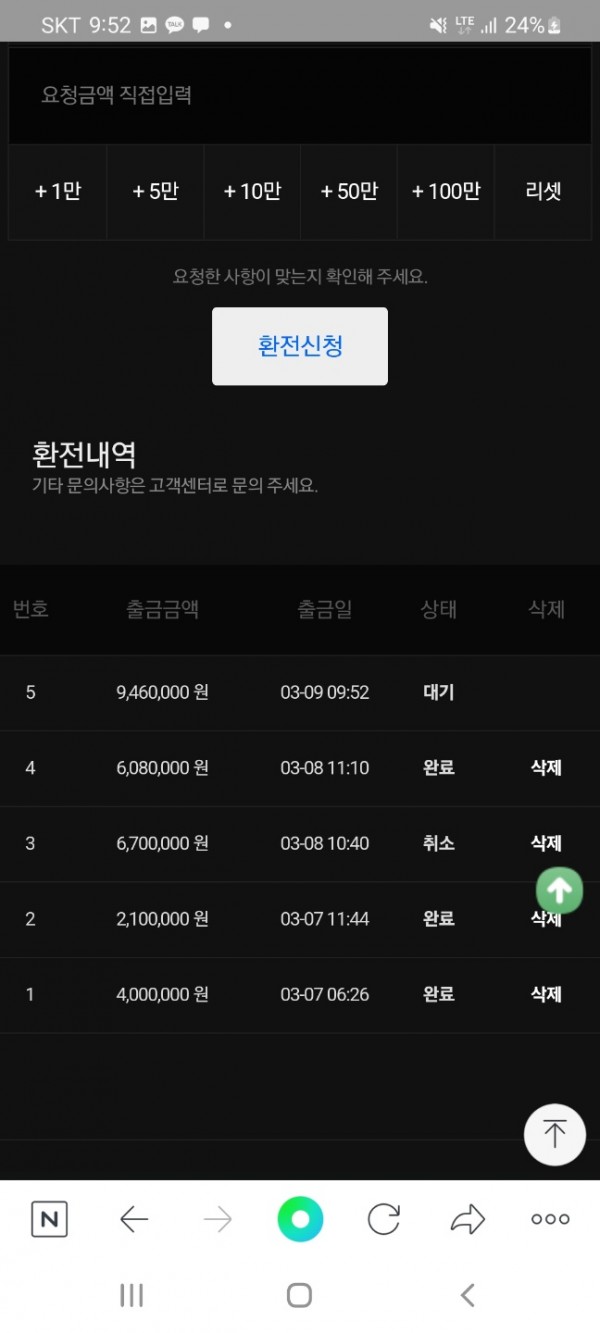Add +10만 to the request amount

(x=252, y=191)
